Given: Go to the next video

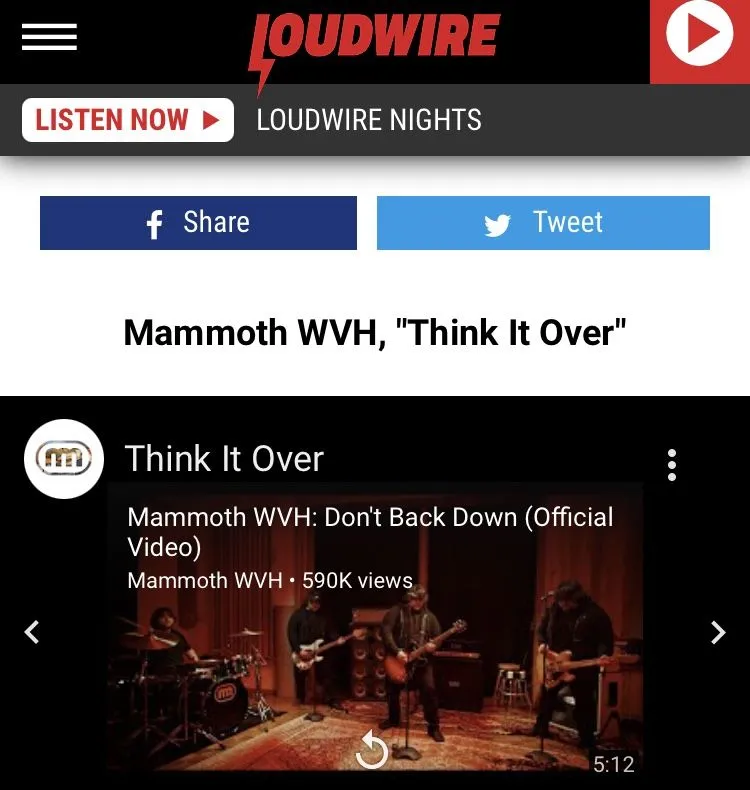Looking at the screenshot, I should click(717, 632).
